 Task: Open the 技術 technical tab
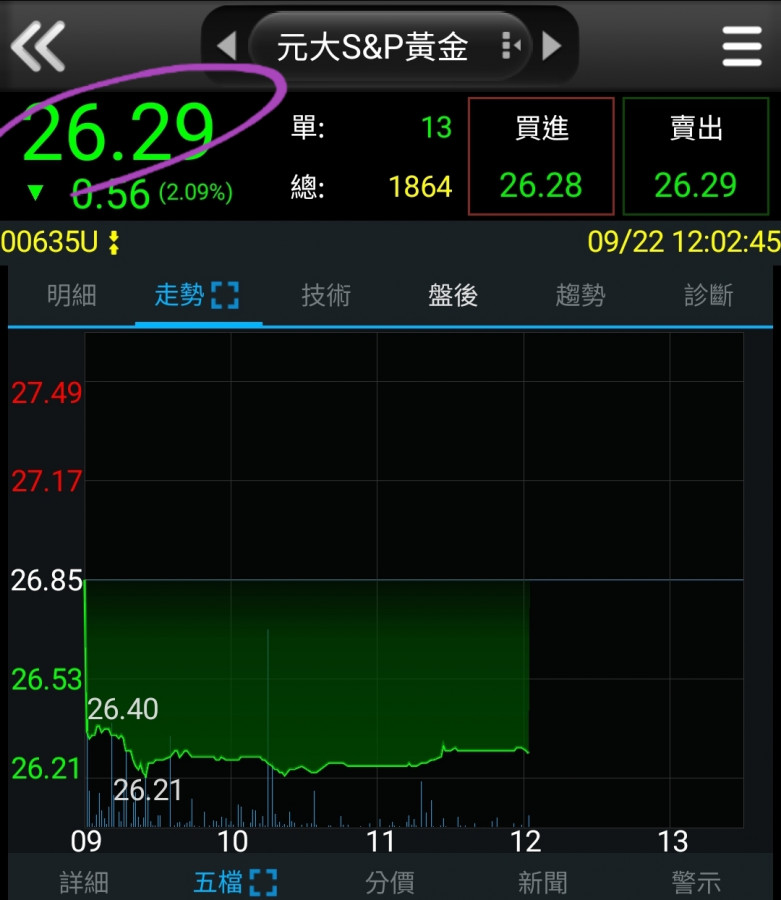tap(326, 295)
